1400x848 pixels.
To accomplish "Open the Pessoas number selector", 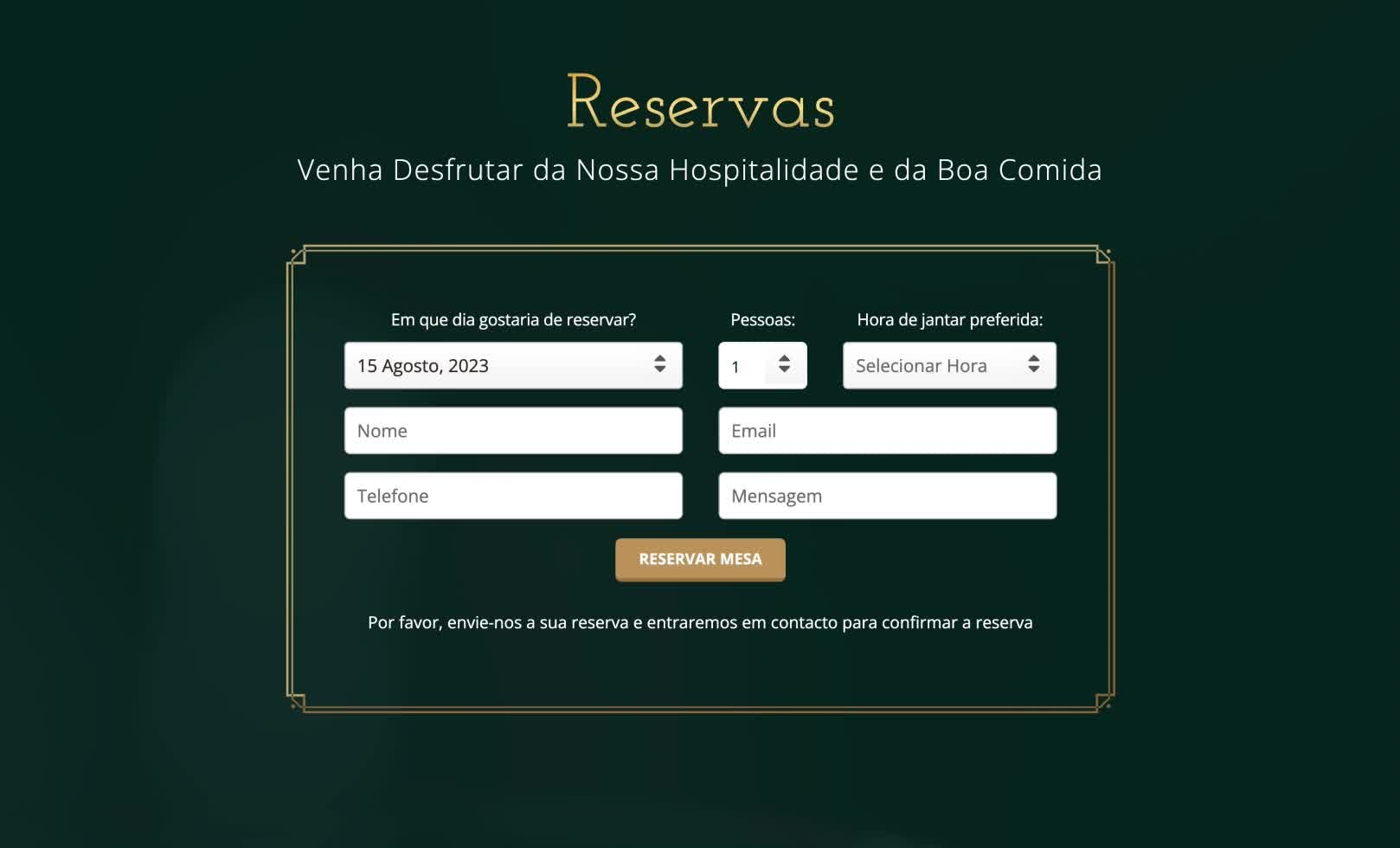I will pos(761,365).
